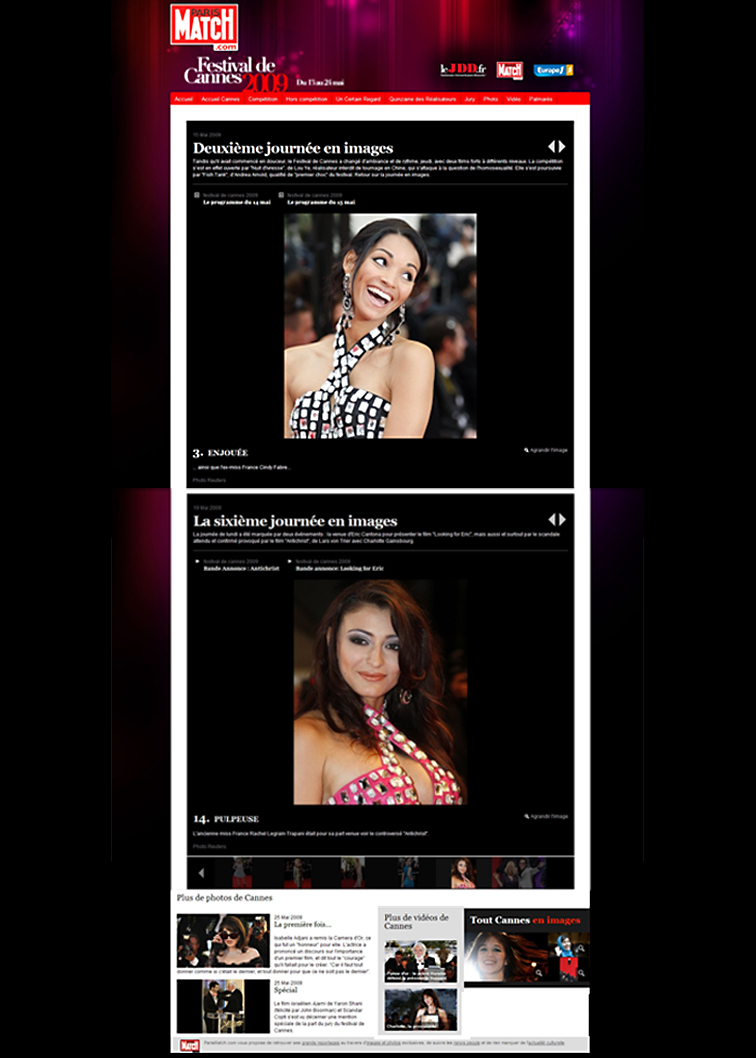This screenshot has width=756, height=1058.
Task: Open the Accueil Cannes menu item
Action: (220, 99)
